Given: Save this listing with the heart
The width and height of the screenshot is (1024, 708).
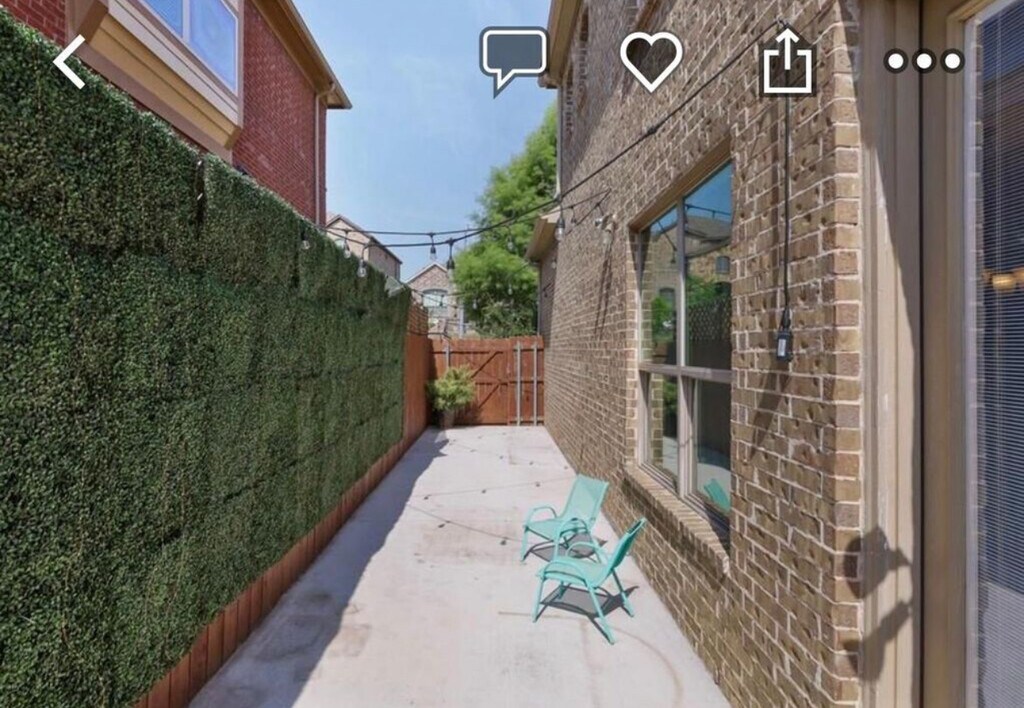Looking at the screenshot, I should coord(651,60).
